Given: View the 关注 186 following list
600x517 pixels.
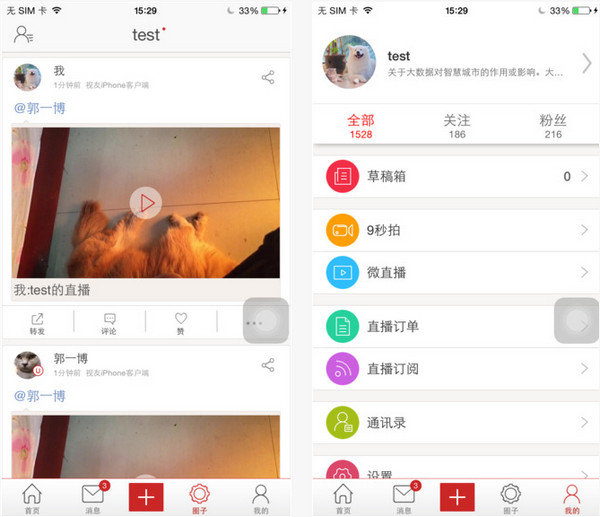Looking at the screenshot, I should click(457, 126).
